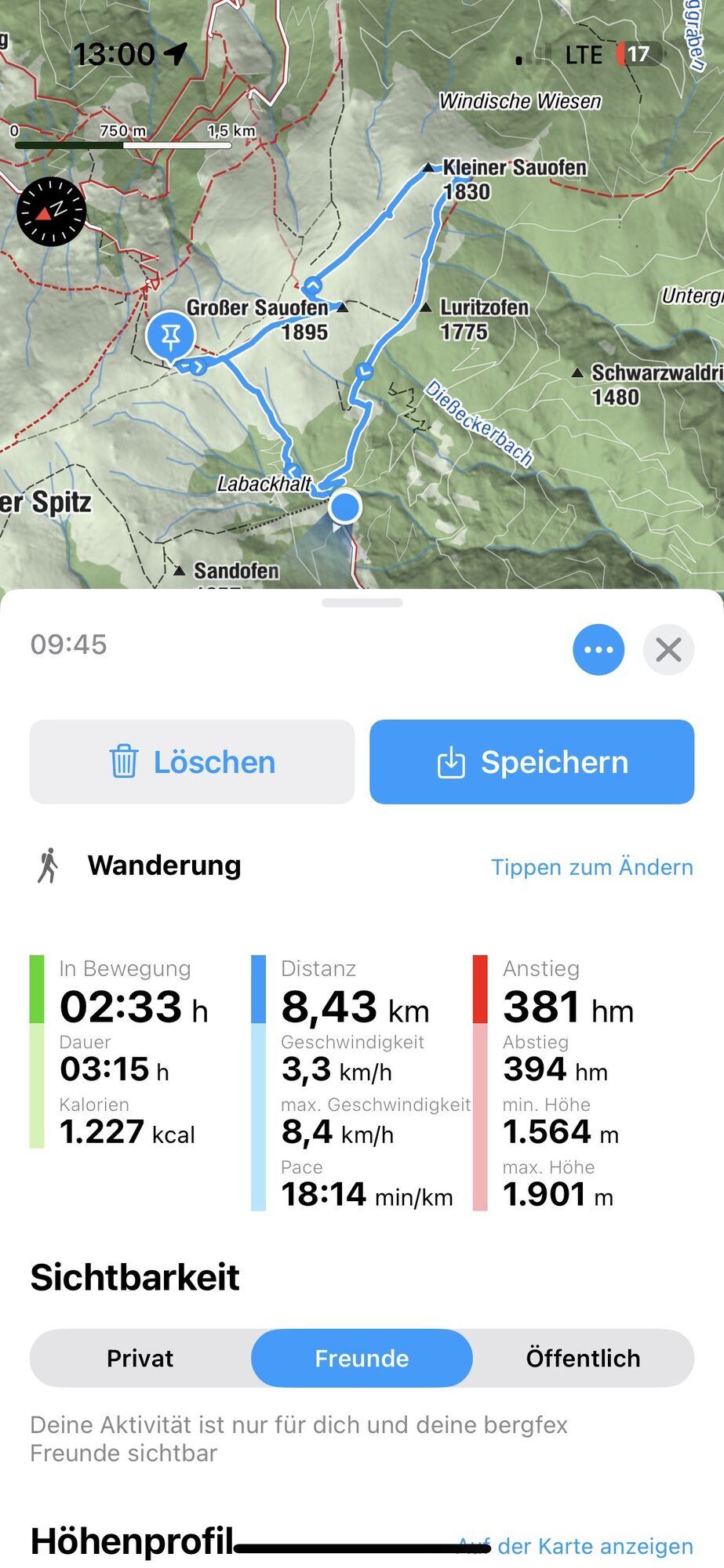Open the three-dot more options button
This screenshot has width=724, height=1568.
pos(598,649)
